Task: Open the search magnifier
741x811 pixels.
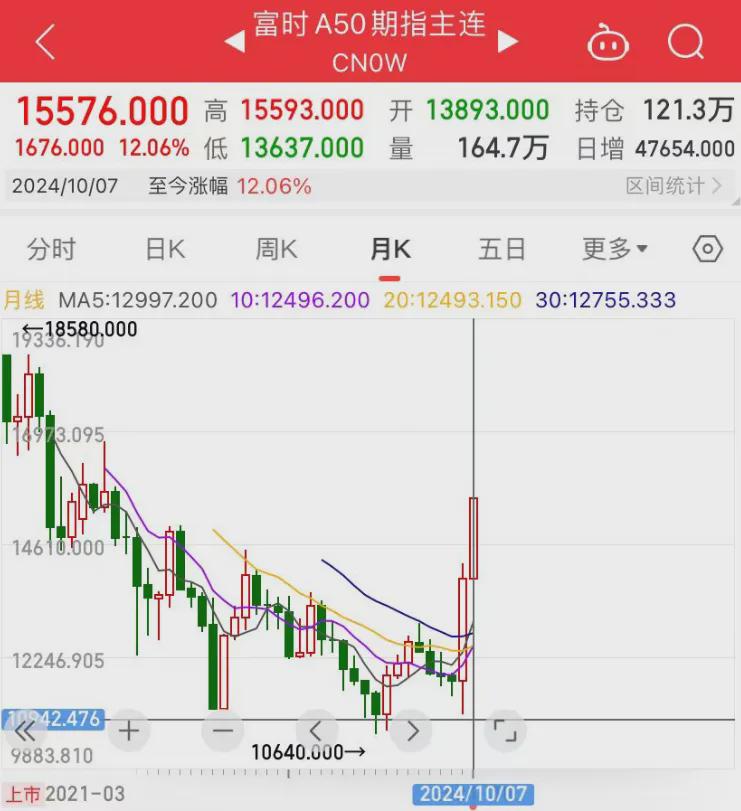Action: click(x=686, y=42)
